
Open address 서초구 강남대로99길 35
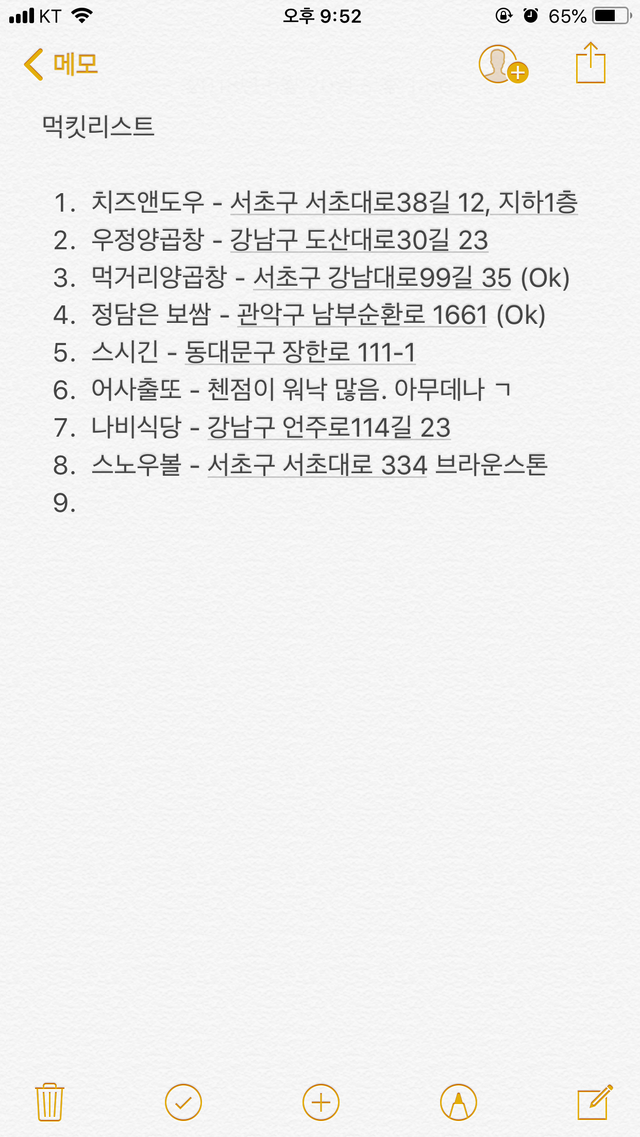pyautogui.click(x=382, y=278)
